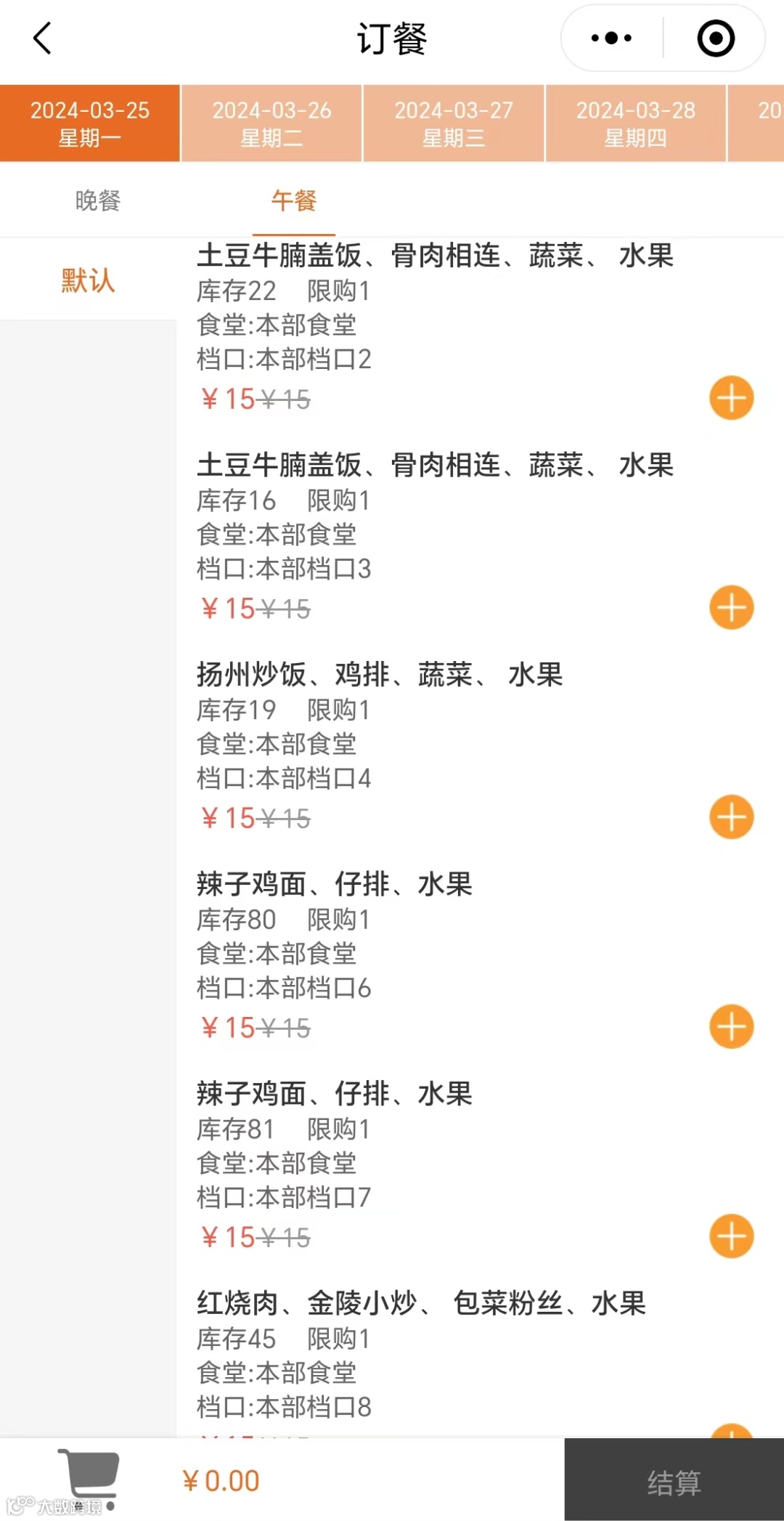Select the 默认 category in sidebar
This screenshot has width=784, height=1521.
pyautogui.click(x=89, y=280)
